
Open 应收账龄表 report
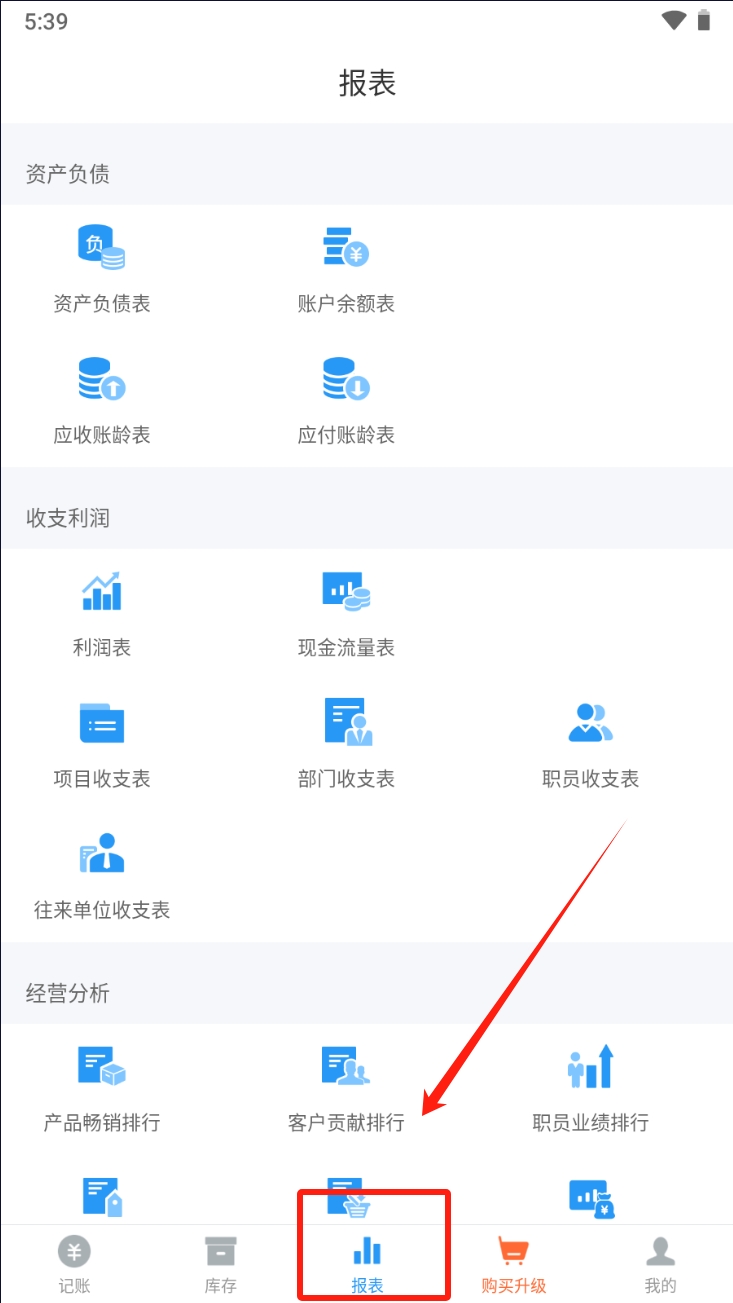[x=102, y=400]
